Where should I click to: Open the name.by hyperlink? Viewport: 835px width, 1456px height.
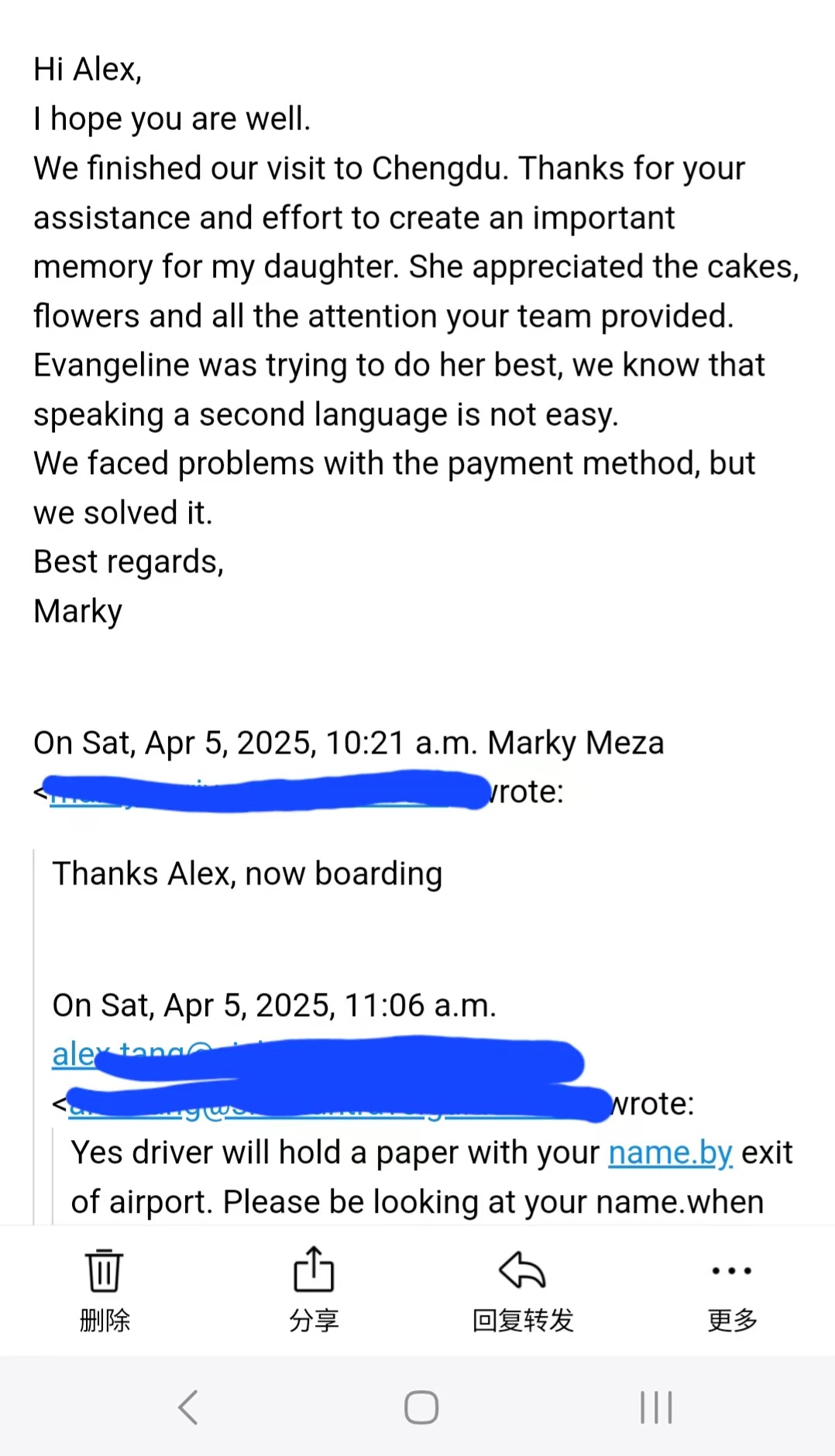[x=671, y=1152]
